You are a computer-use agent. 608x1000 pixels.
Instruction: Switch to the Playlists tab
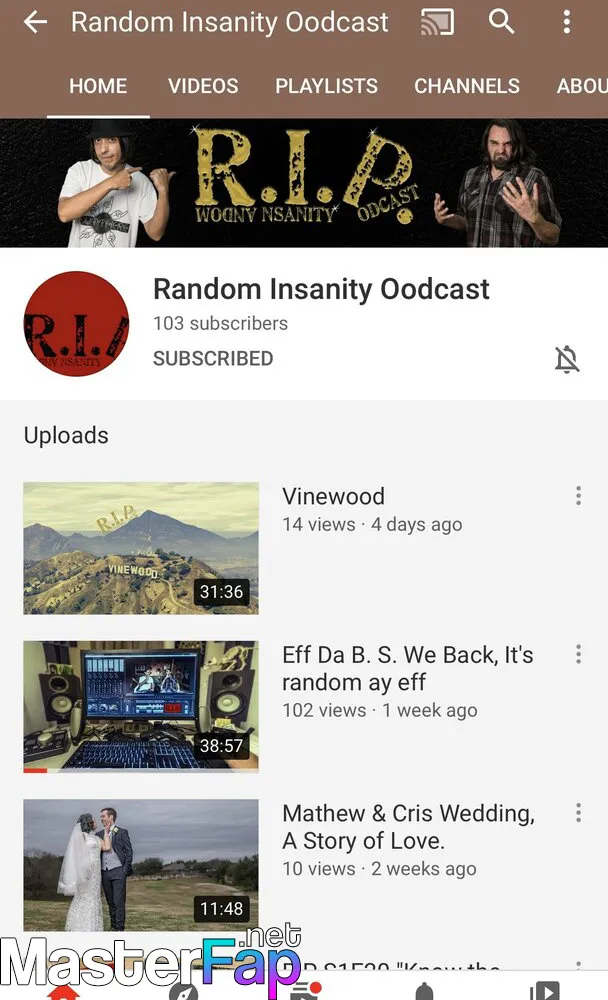pos(326,86)
